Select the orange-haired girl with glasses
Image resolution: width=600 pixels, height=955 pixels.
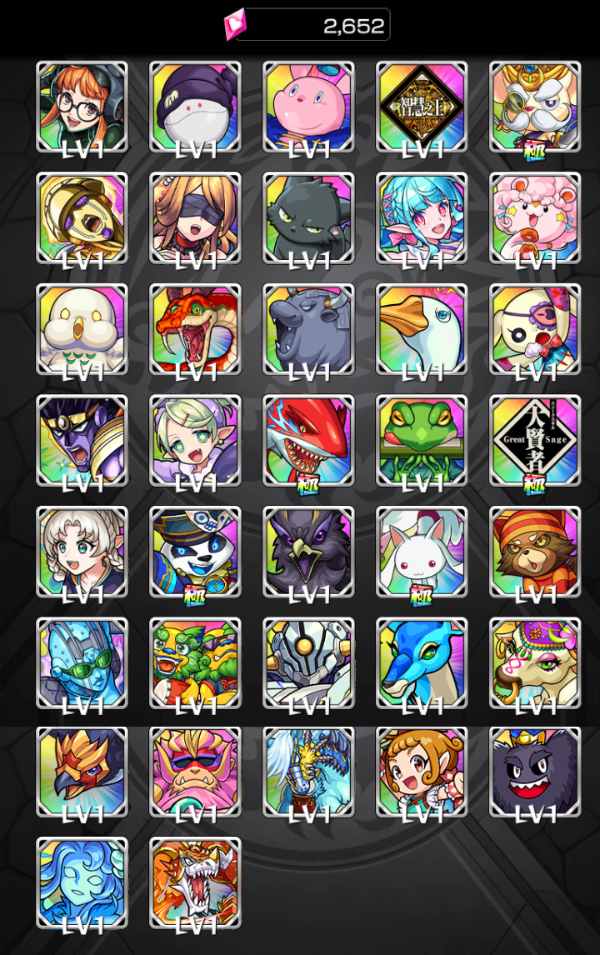click(x=82, y=107)
